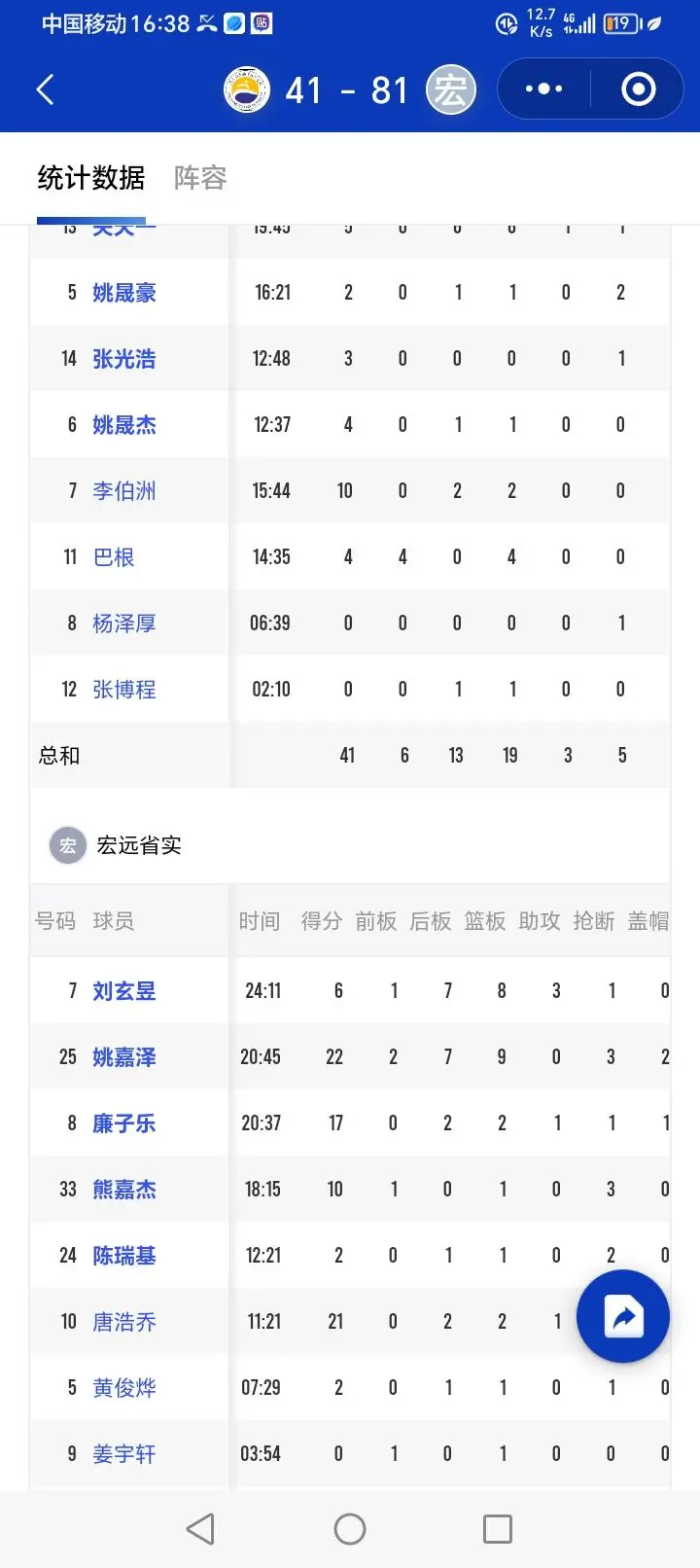View player 姚晟杰's details
Image resolution: width=700 pixels, height=1568 pixels.
tap(124, 425)
